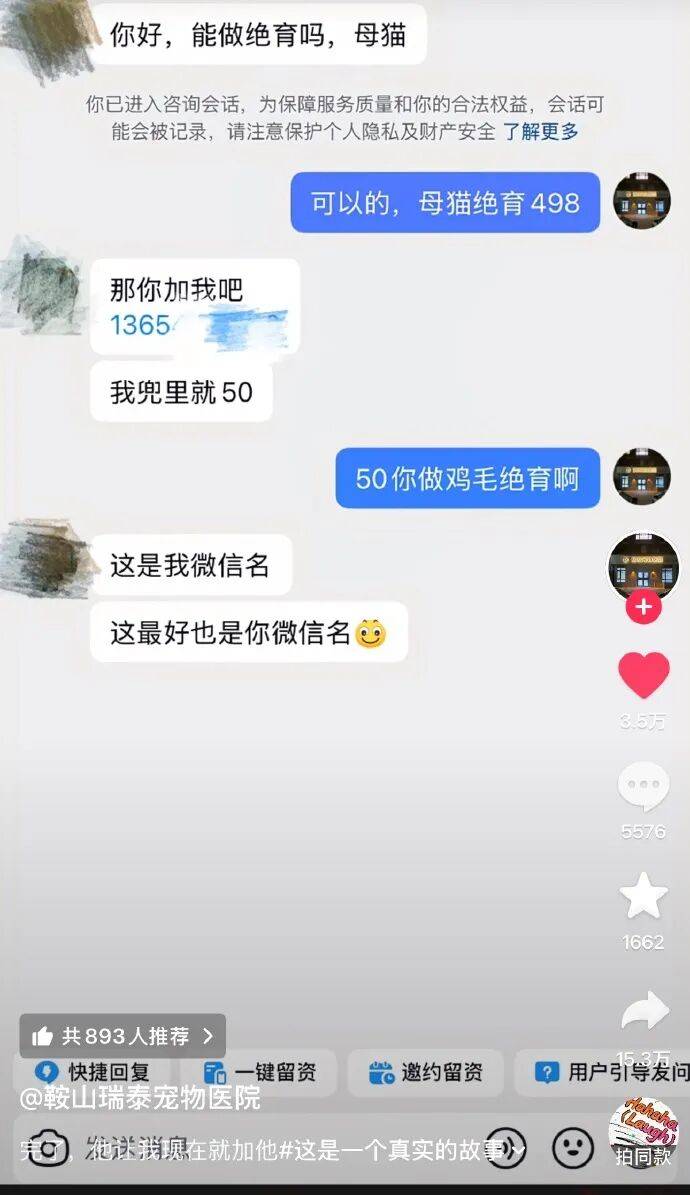Open the hashtag #这是一个真实的故事
Screen dimensions: 690x1195
392,1150
